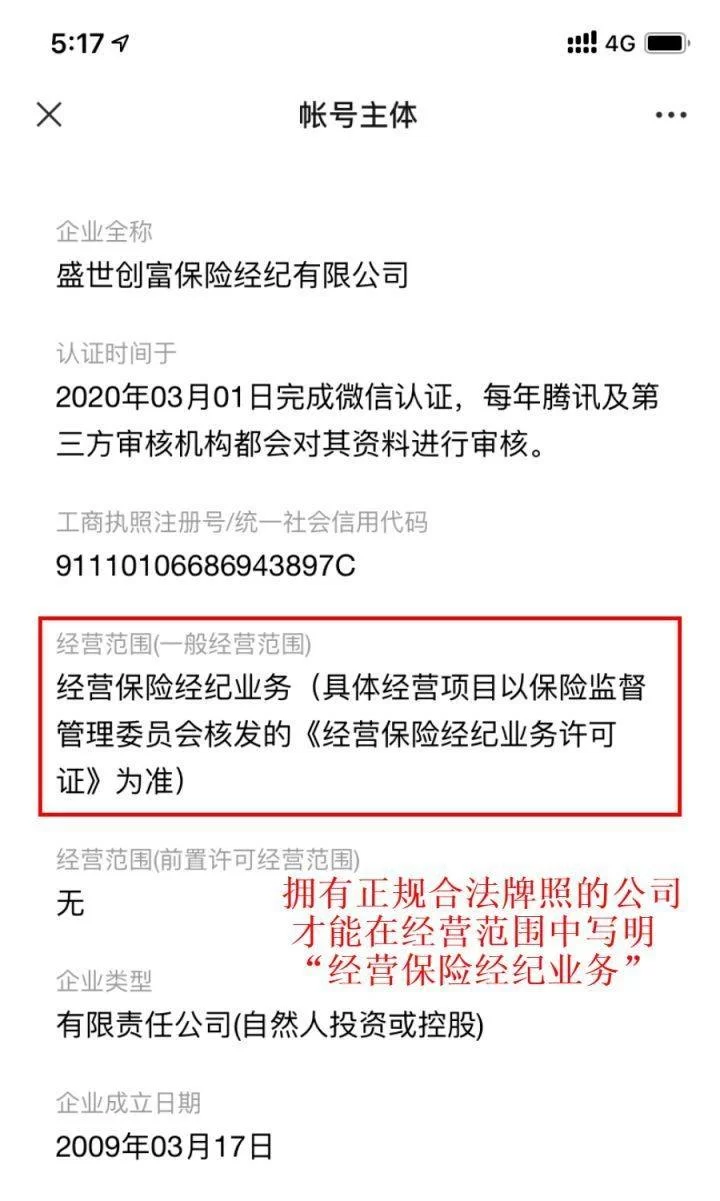Open the three-dot overflow menu
The width and height of the screenshot is (720, 1201).
click(x=671, y=115)
